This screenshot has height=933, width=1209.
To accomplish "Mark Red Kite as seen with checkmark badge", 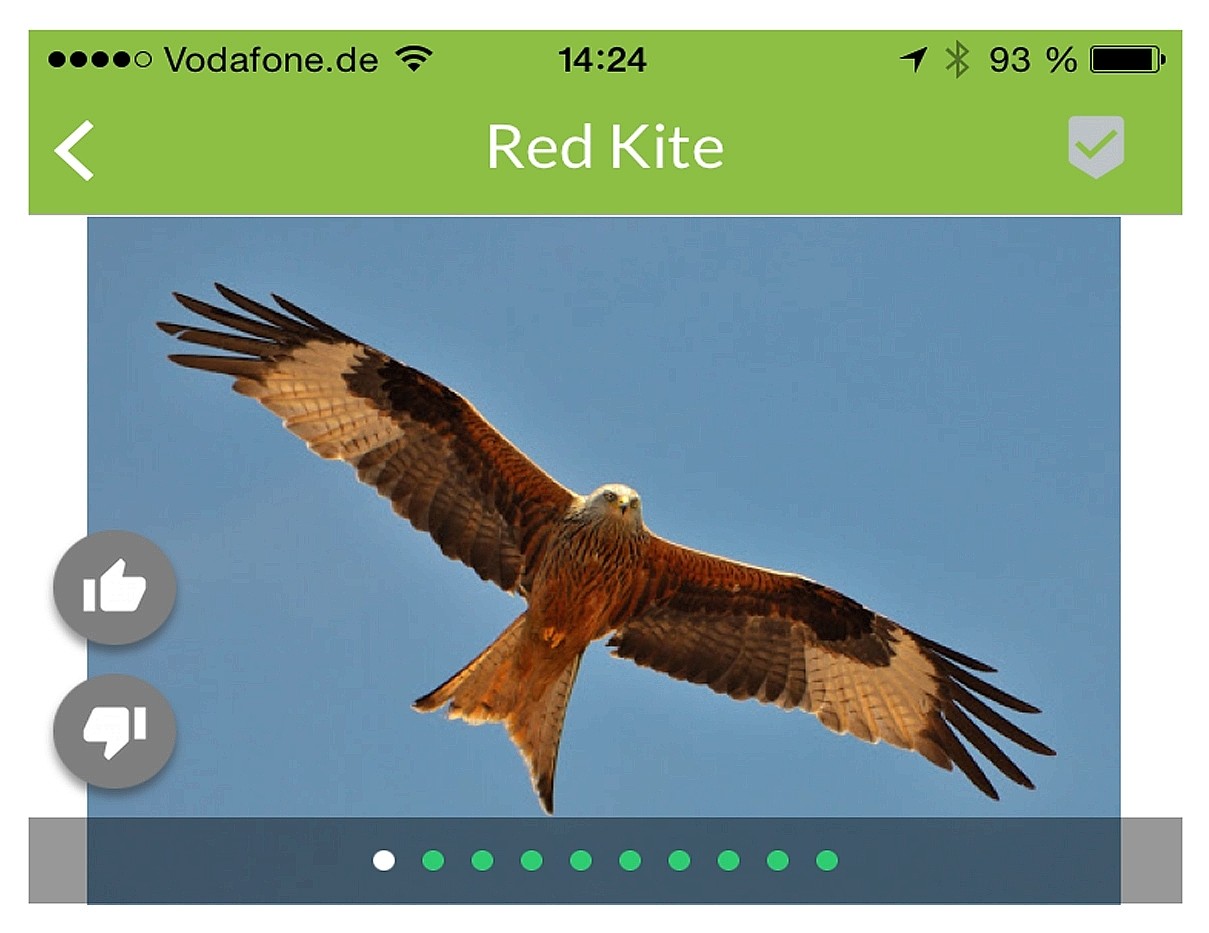I will tap(1095, 147).
